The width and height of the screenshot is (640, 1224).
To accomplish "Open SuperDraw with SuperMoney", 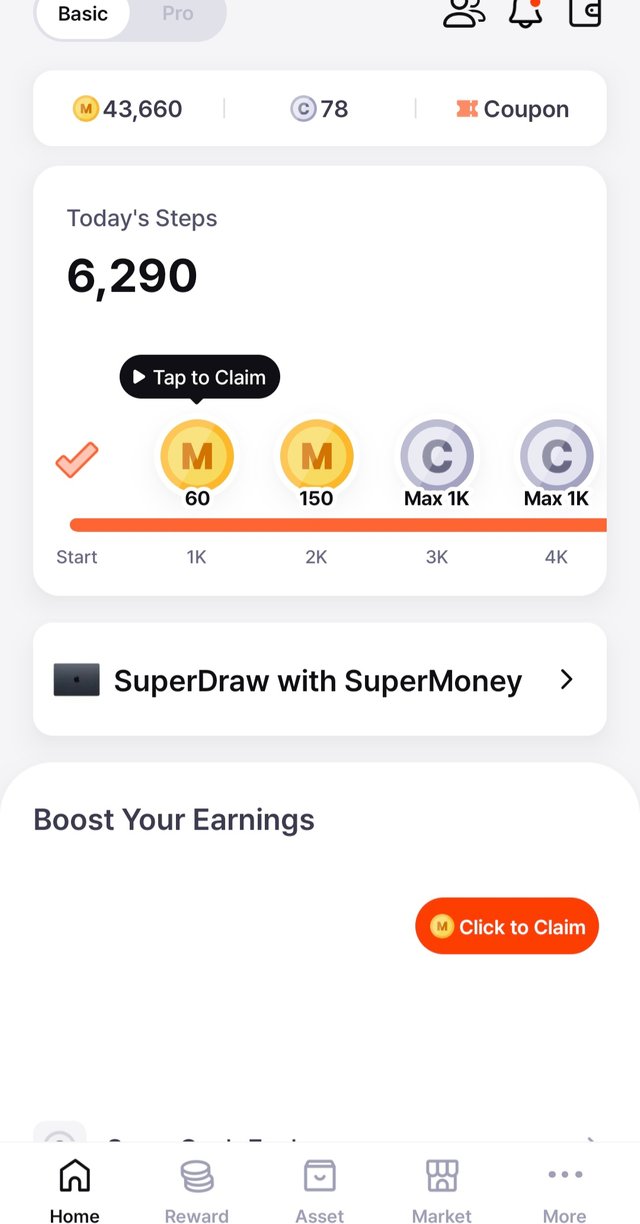I will pos(320,680).
